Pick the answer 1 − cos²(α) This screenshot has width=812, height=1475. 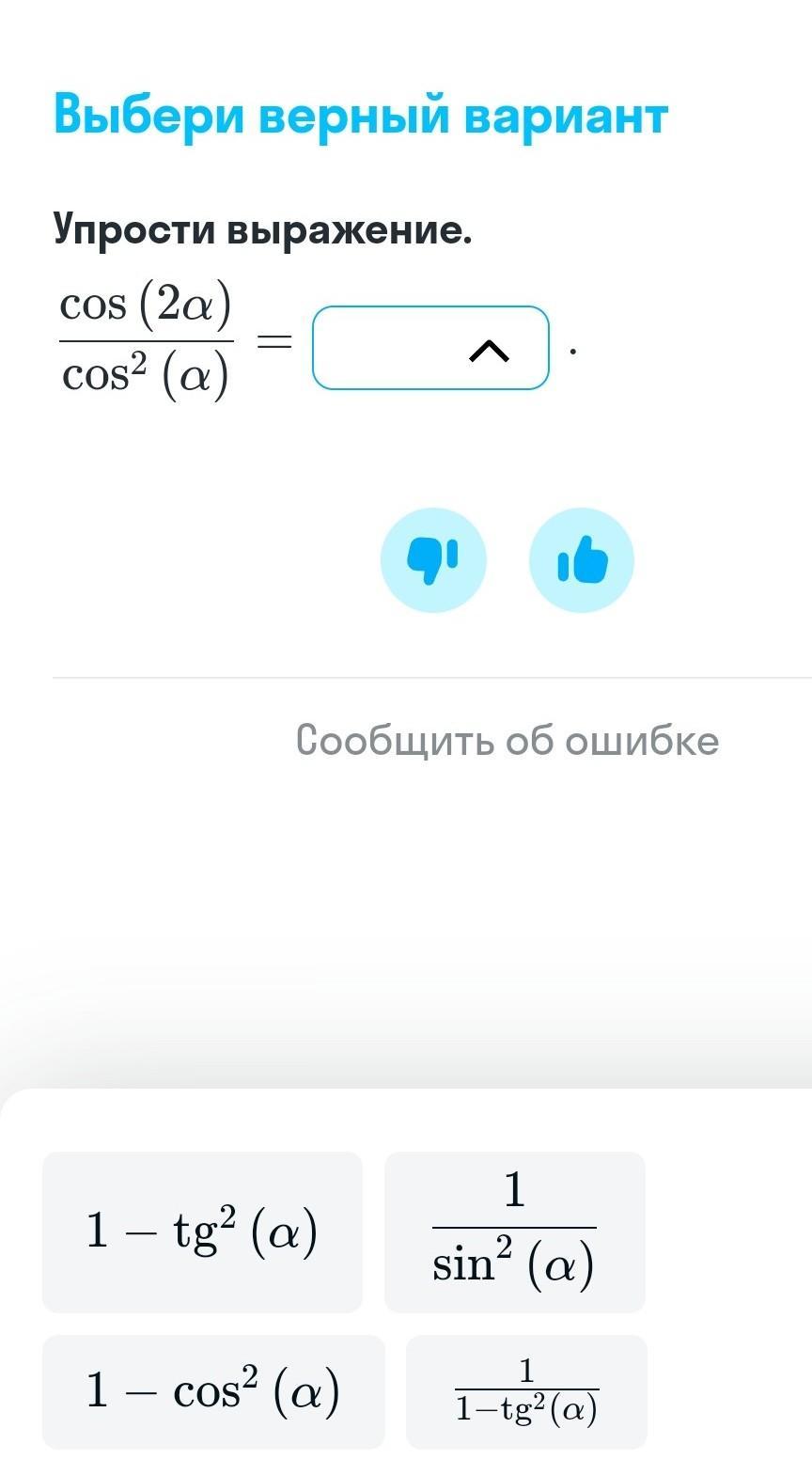coord(213,1391)
